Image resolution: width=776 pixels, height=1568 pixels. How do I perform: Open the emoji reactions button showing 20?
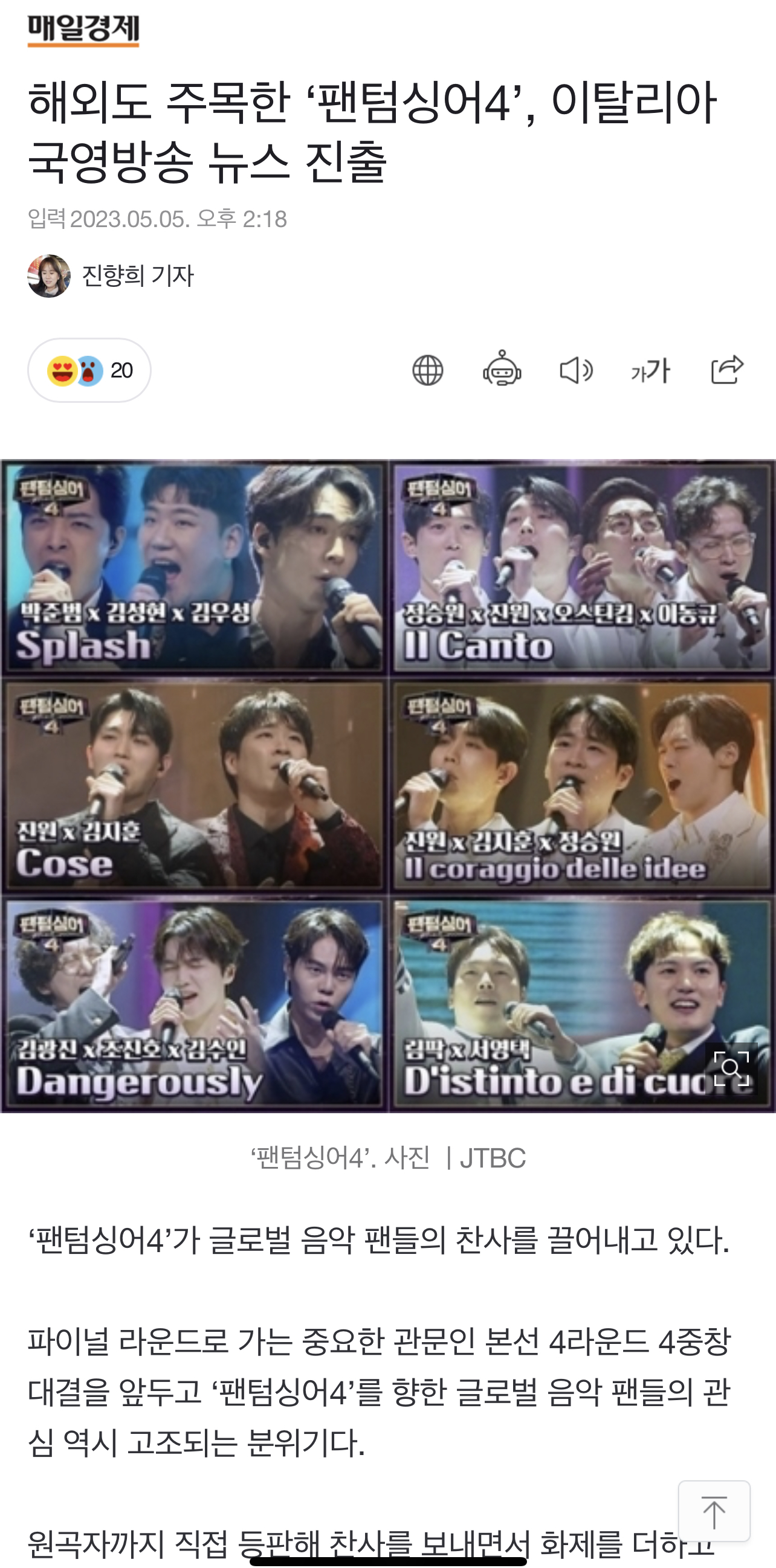(89, 370)
